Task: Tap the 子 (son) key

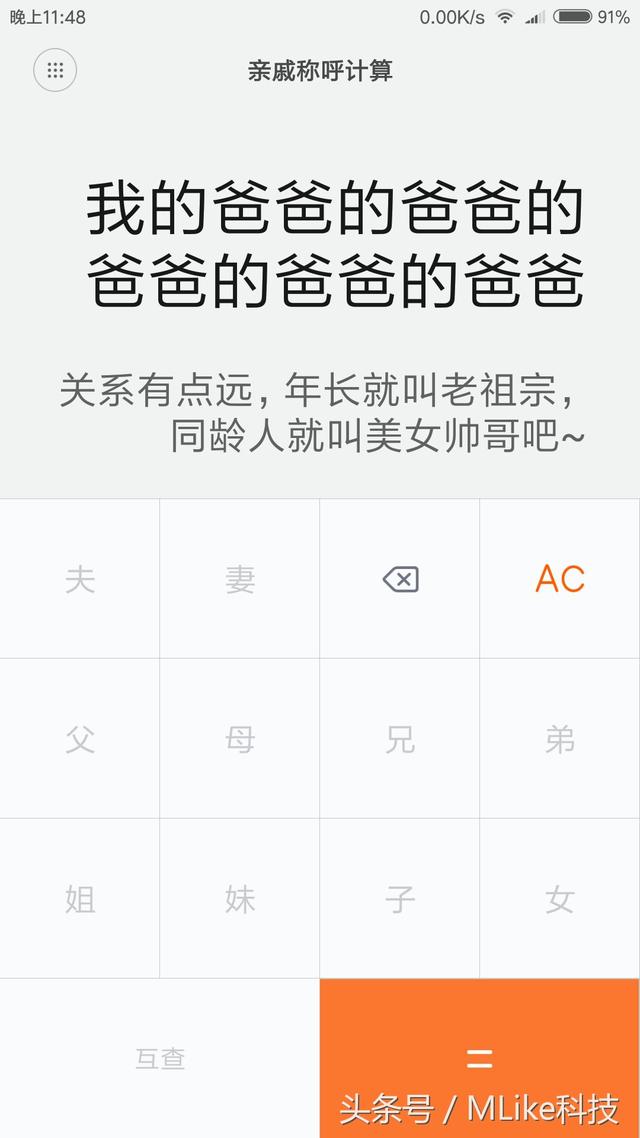Action: 400,899
